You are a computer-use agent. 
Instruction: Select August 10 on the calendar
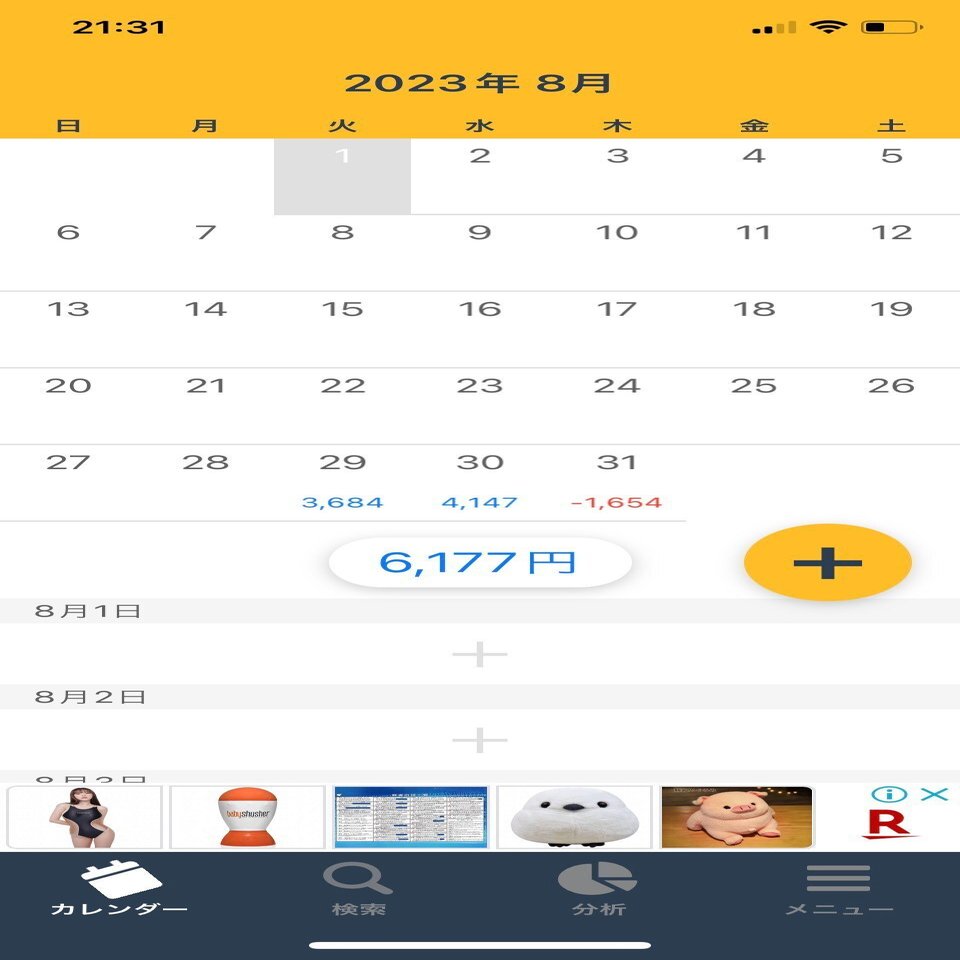pyautogui.click(x=617, y=252)
